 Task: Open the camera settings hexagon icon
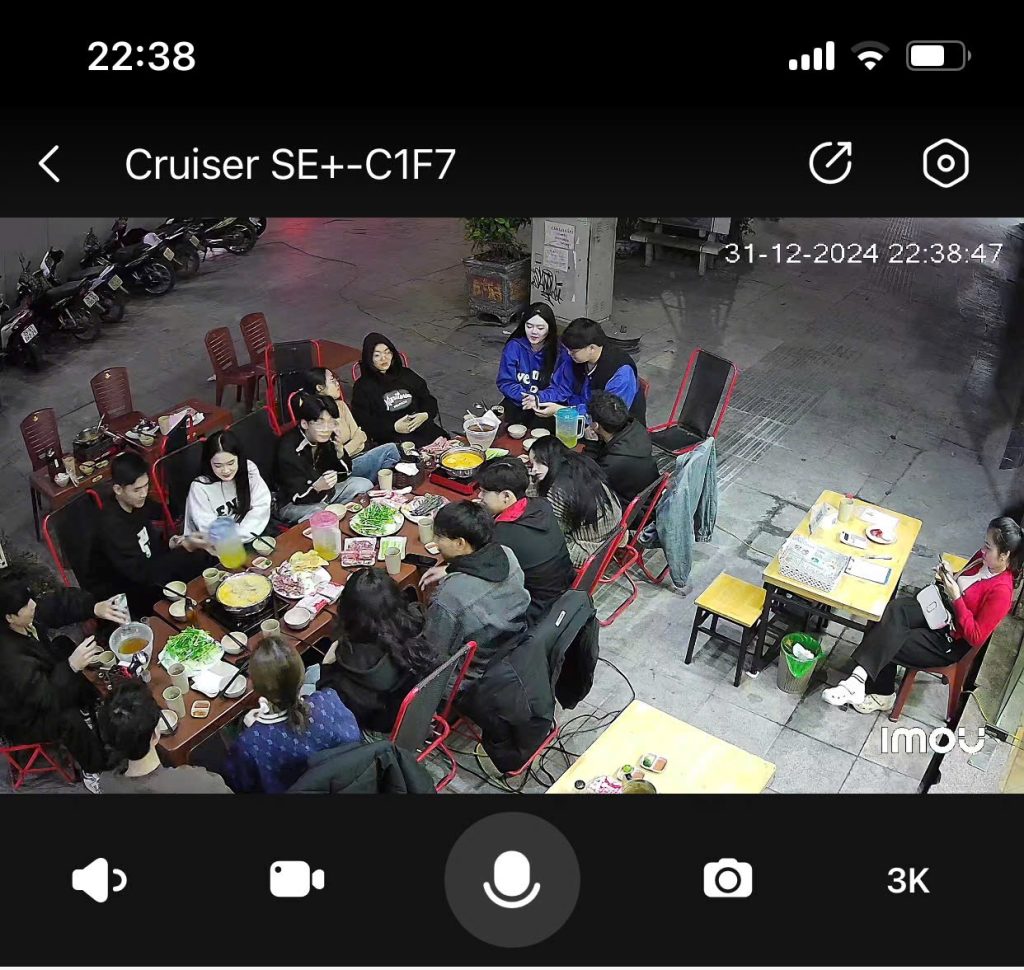[x=945, y=163]
